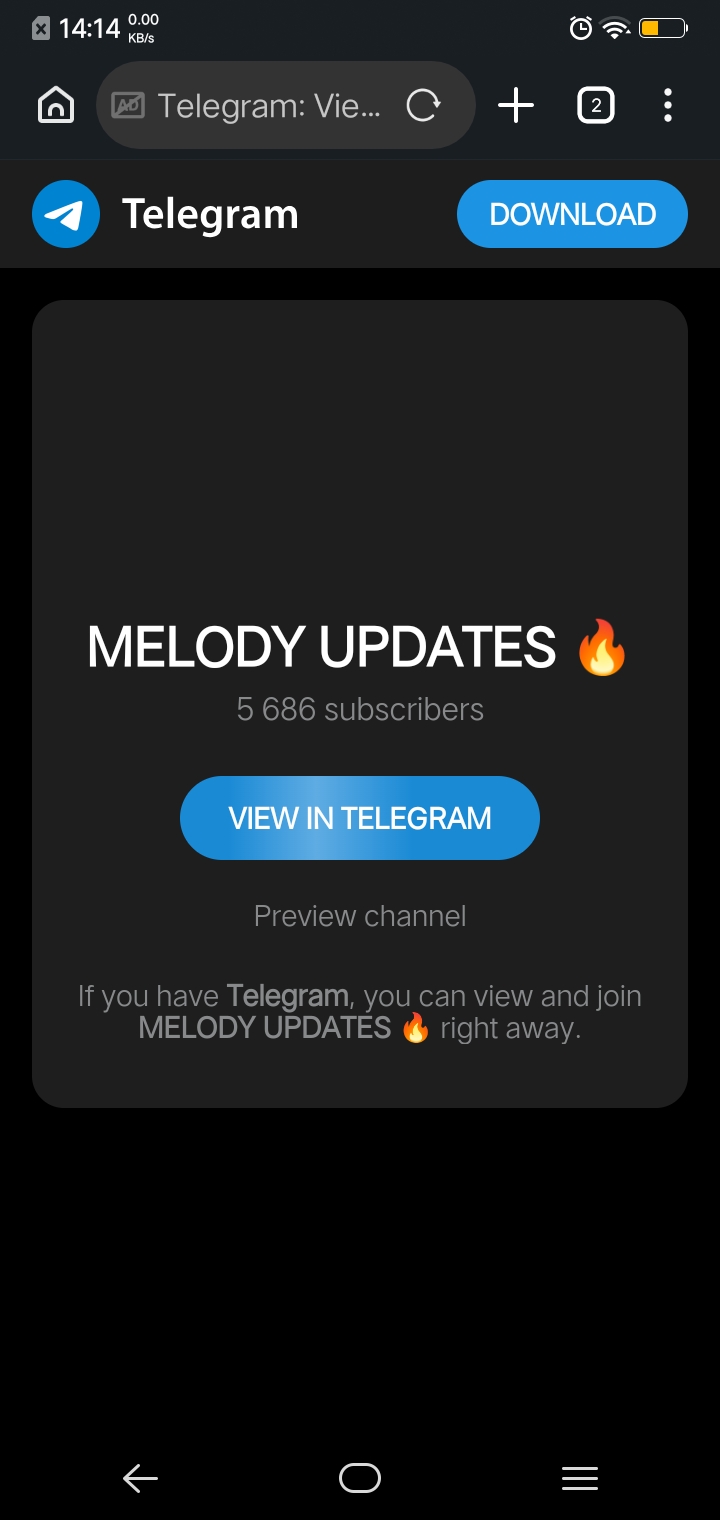720x1520 pixels.
Task: Tap the Download Telegram button
Action: (x=572, y=214)
